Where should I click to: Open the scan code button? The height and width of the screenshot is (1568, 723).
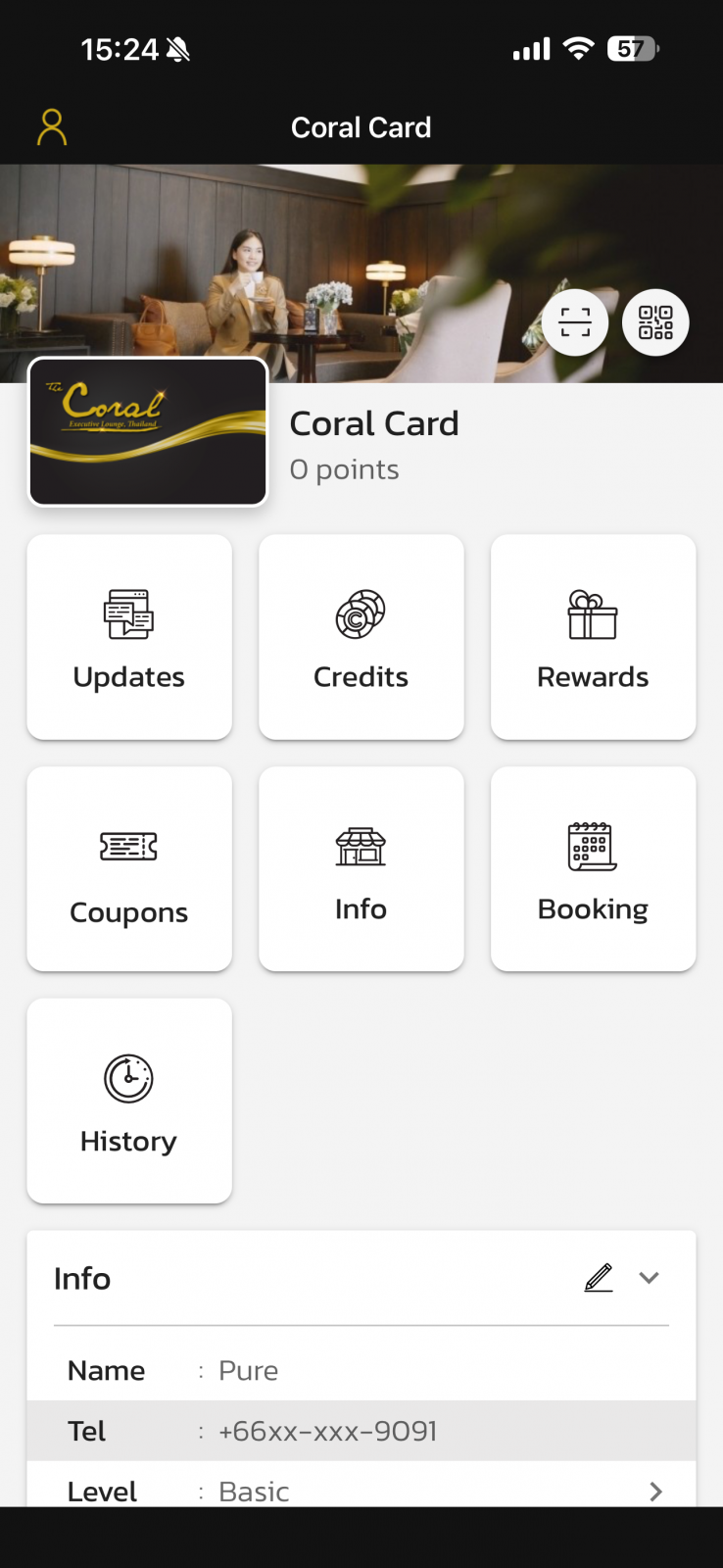click(575, 322)
